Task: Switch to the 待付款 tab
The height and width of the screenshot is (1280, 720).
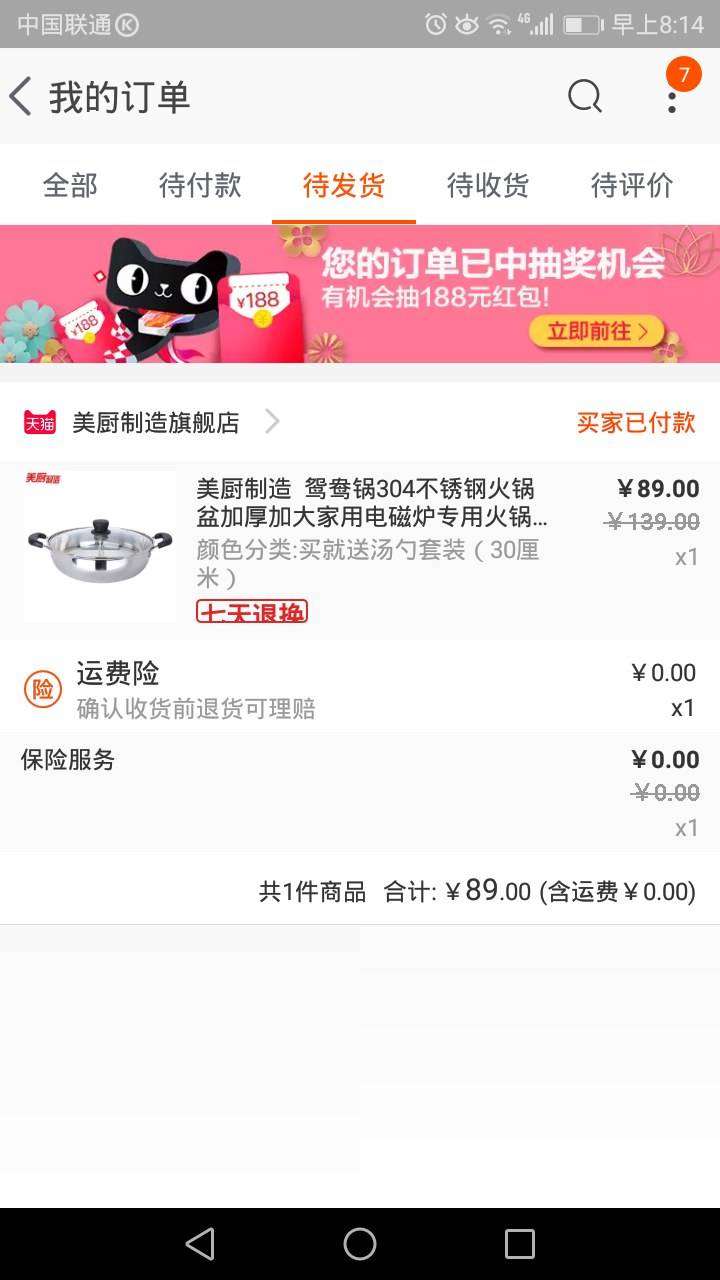Action: [x=200, y=185]
